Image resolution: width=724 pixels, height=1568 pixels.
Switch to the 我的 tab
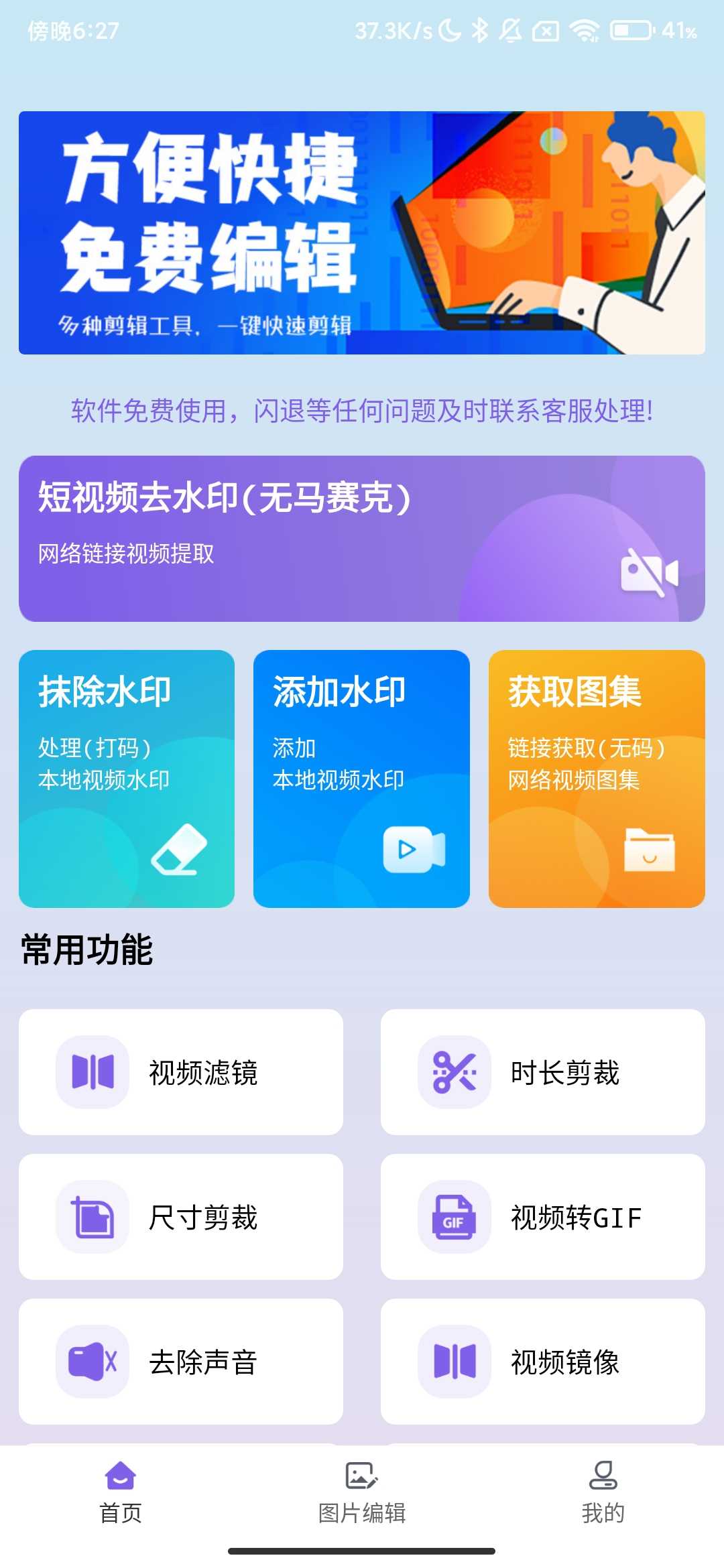603,1493
